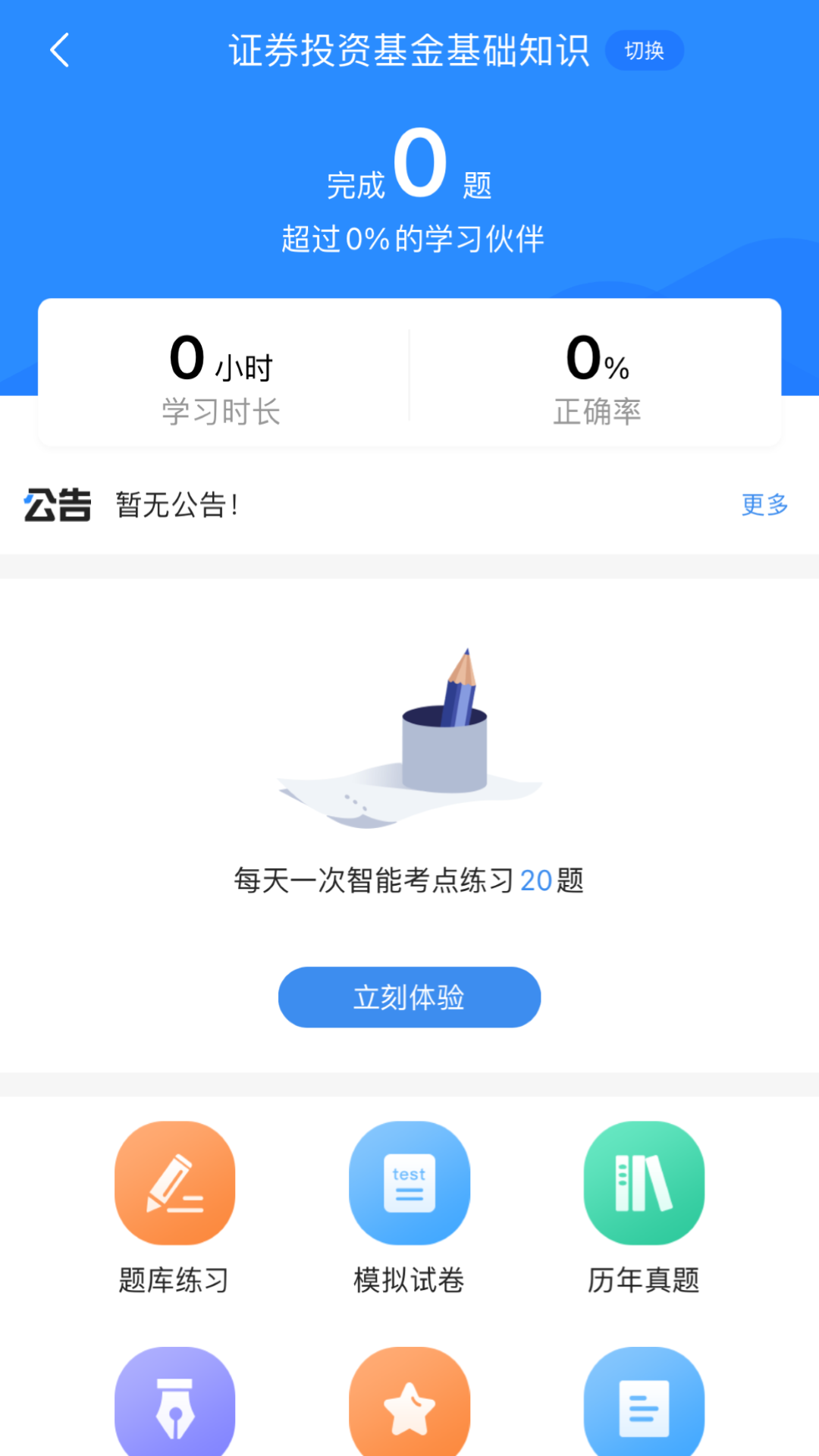Open the 题库练习 question bank icon

[x=174, y=1185]
